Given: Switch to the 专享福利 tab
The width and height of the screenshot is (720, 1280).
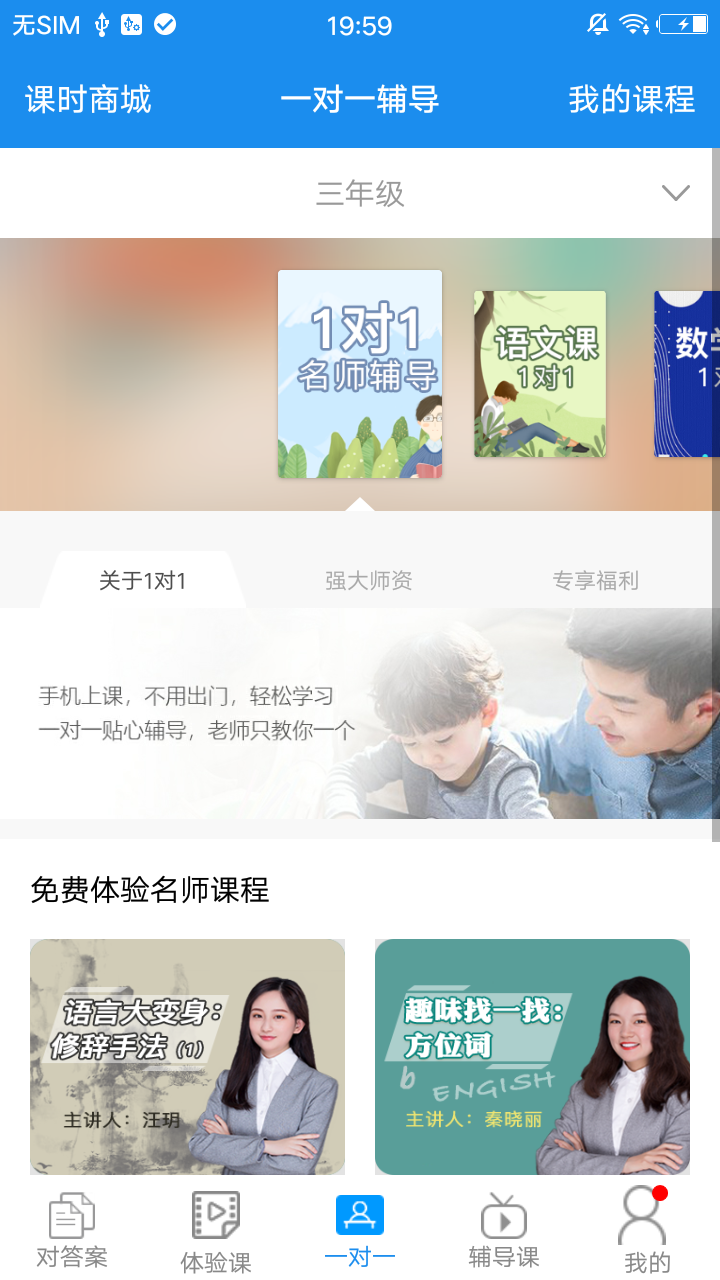Looking at the screenshot, I should tap(595, 581).
